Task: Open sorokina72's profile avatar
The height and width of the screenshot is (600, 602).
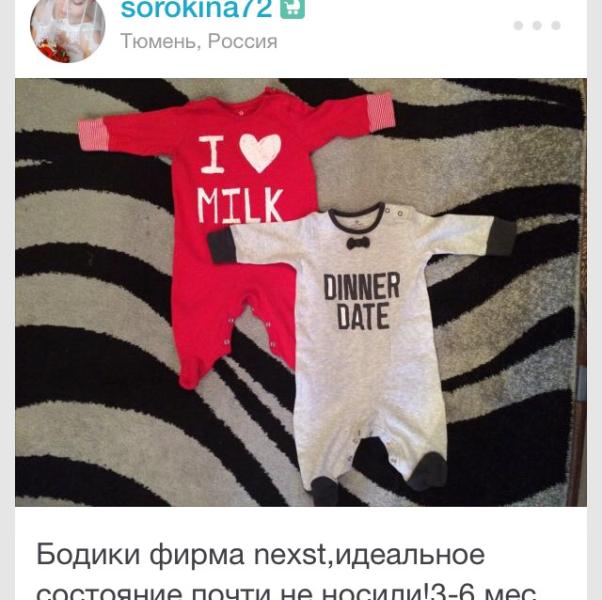Action: point(68,28)
